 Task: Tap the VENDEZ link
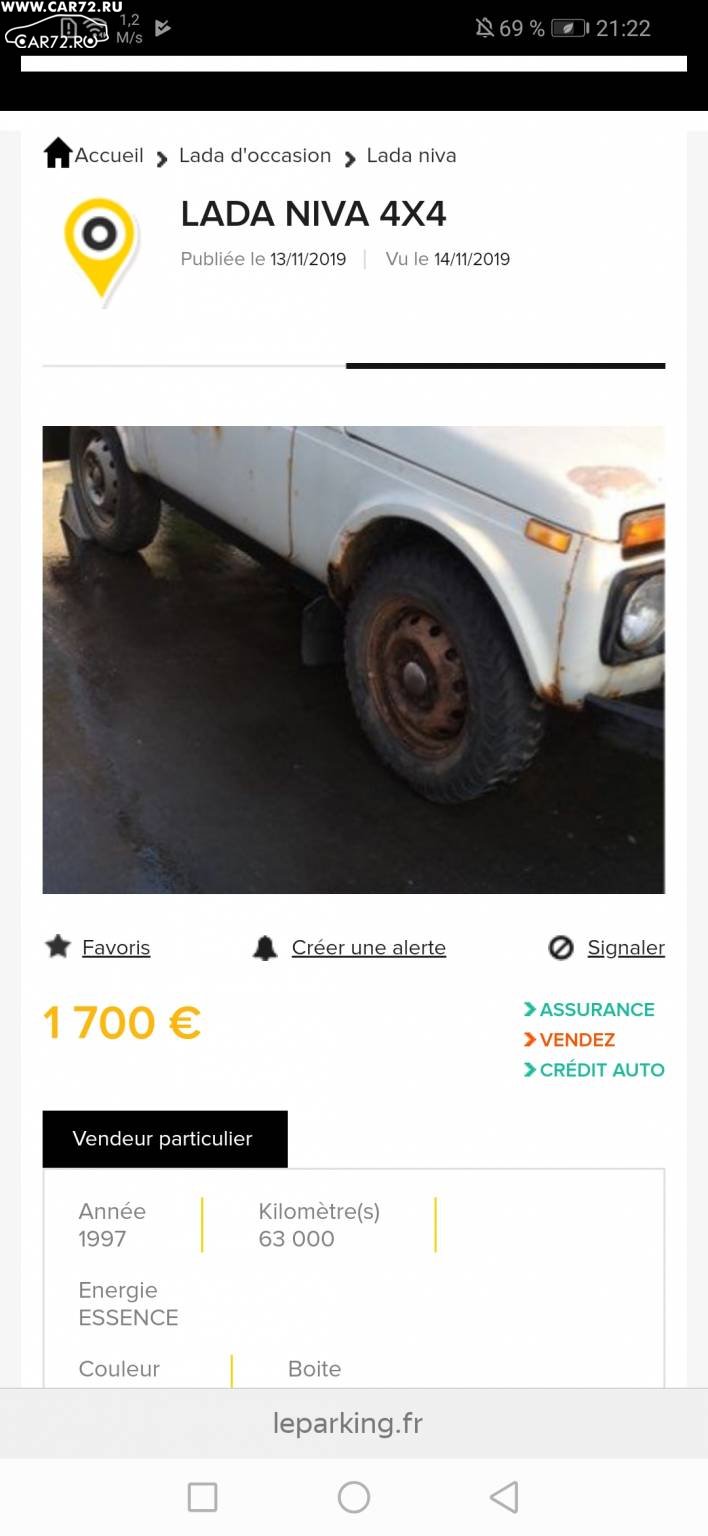click(569, 1039)
